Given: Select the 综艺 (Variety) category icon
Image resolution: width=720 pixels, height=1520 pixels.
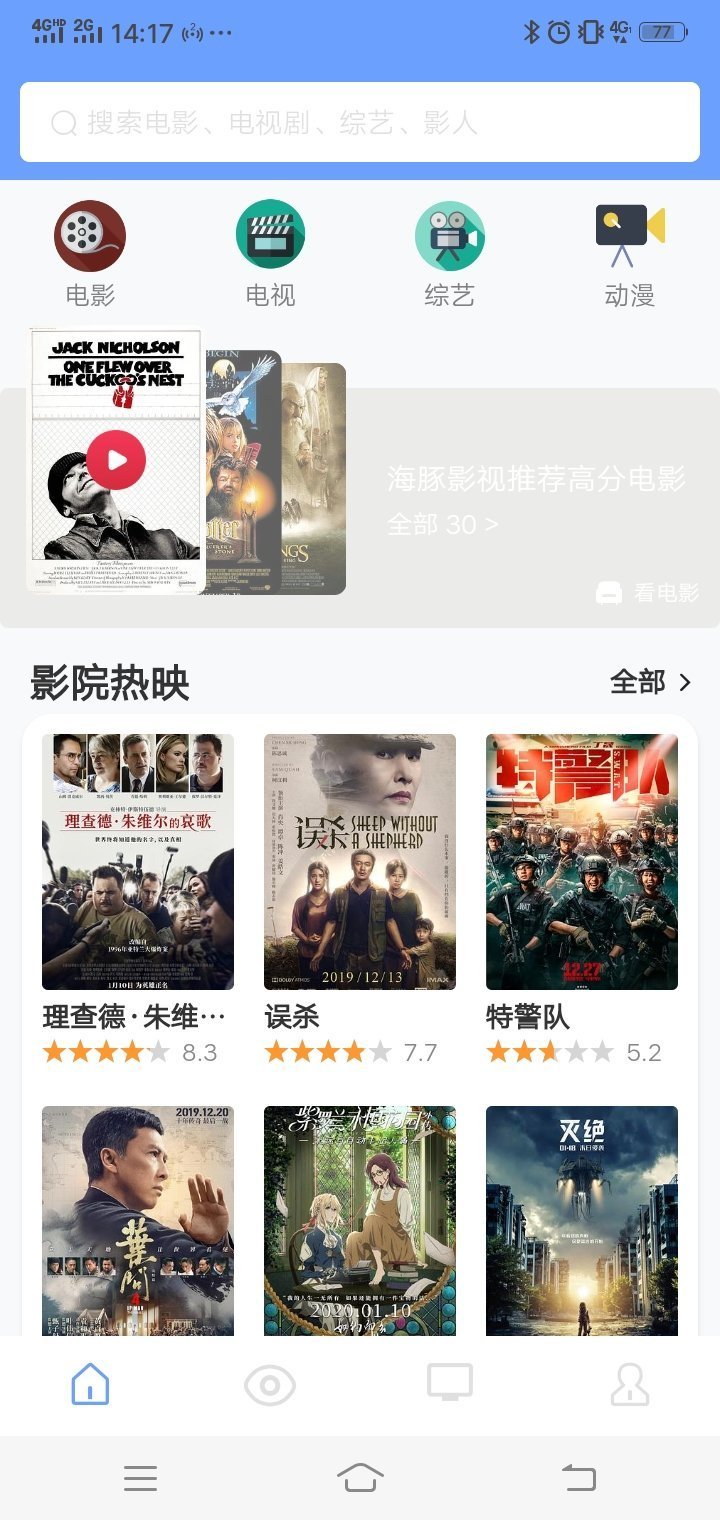Looking at the screenshot, I should [450, 235].
